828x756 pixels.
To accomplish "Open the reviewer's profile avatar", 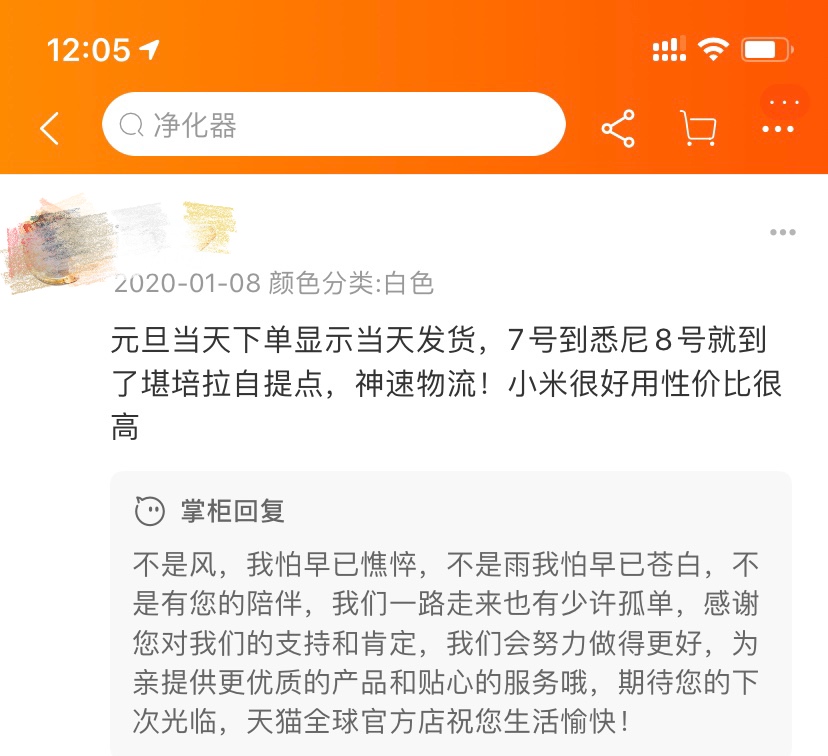I will (58, 245).
